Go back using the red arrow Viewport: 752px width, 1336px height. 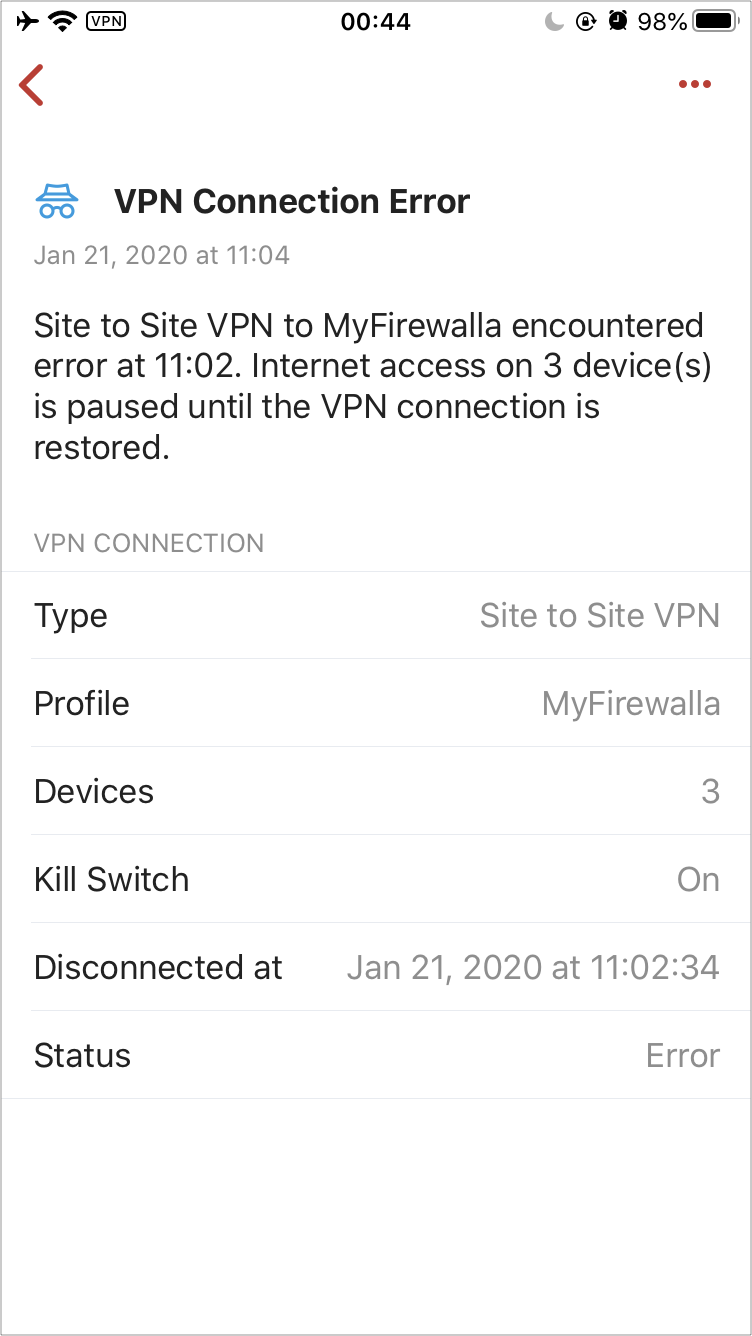pyautogui.click(x=32, y=85)
